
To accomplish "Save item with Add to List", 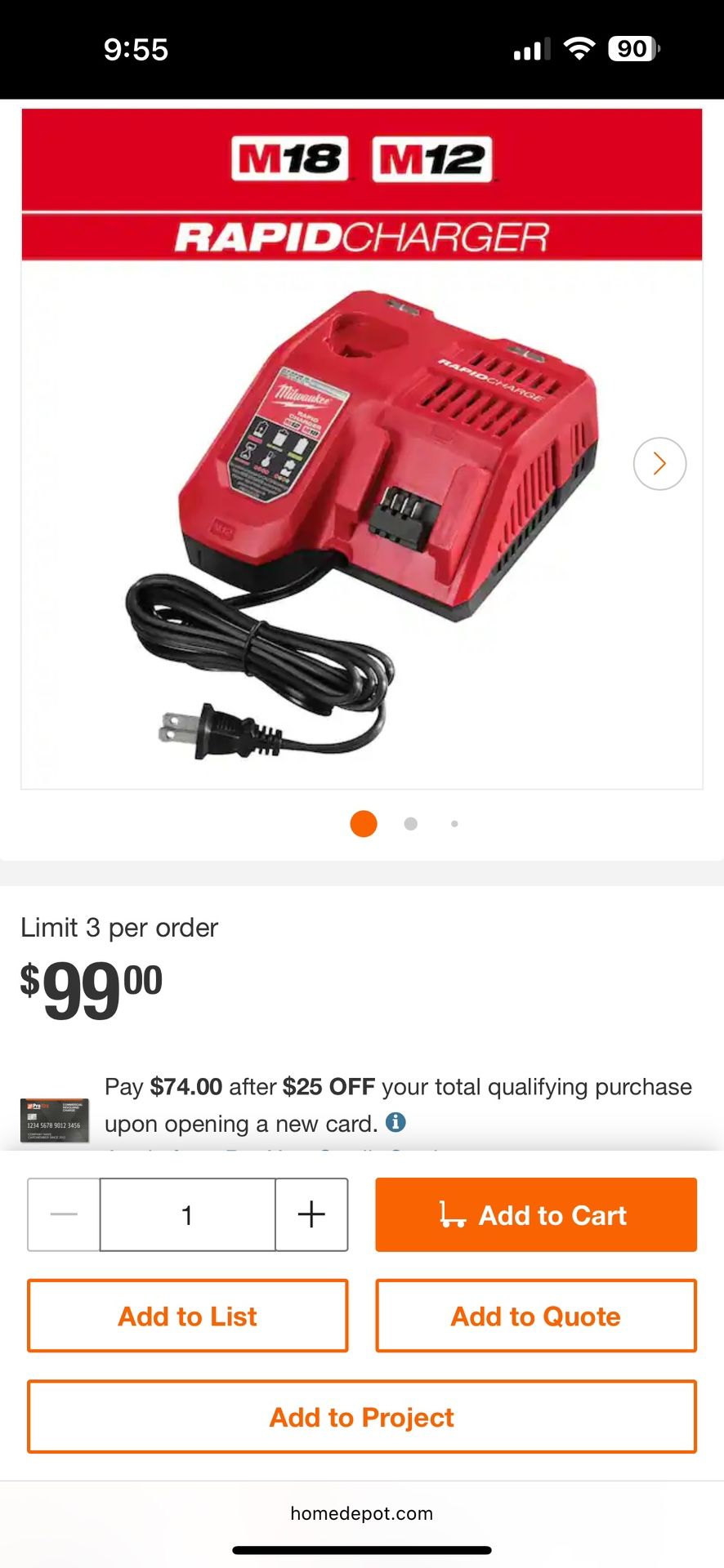I will pos(188,1316).
